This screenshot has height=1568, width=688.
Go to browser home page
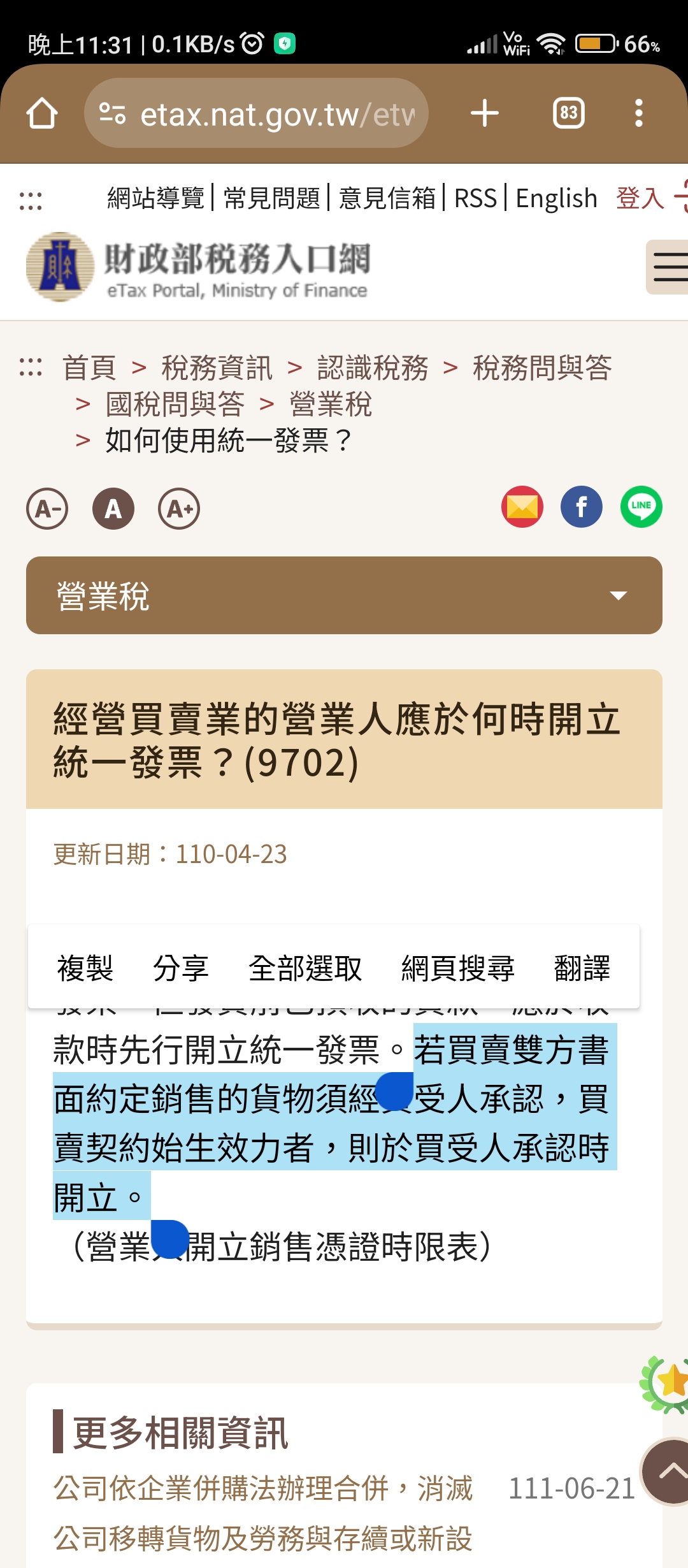click(42, 113)
